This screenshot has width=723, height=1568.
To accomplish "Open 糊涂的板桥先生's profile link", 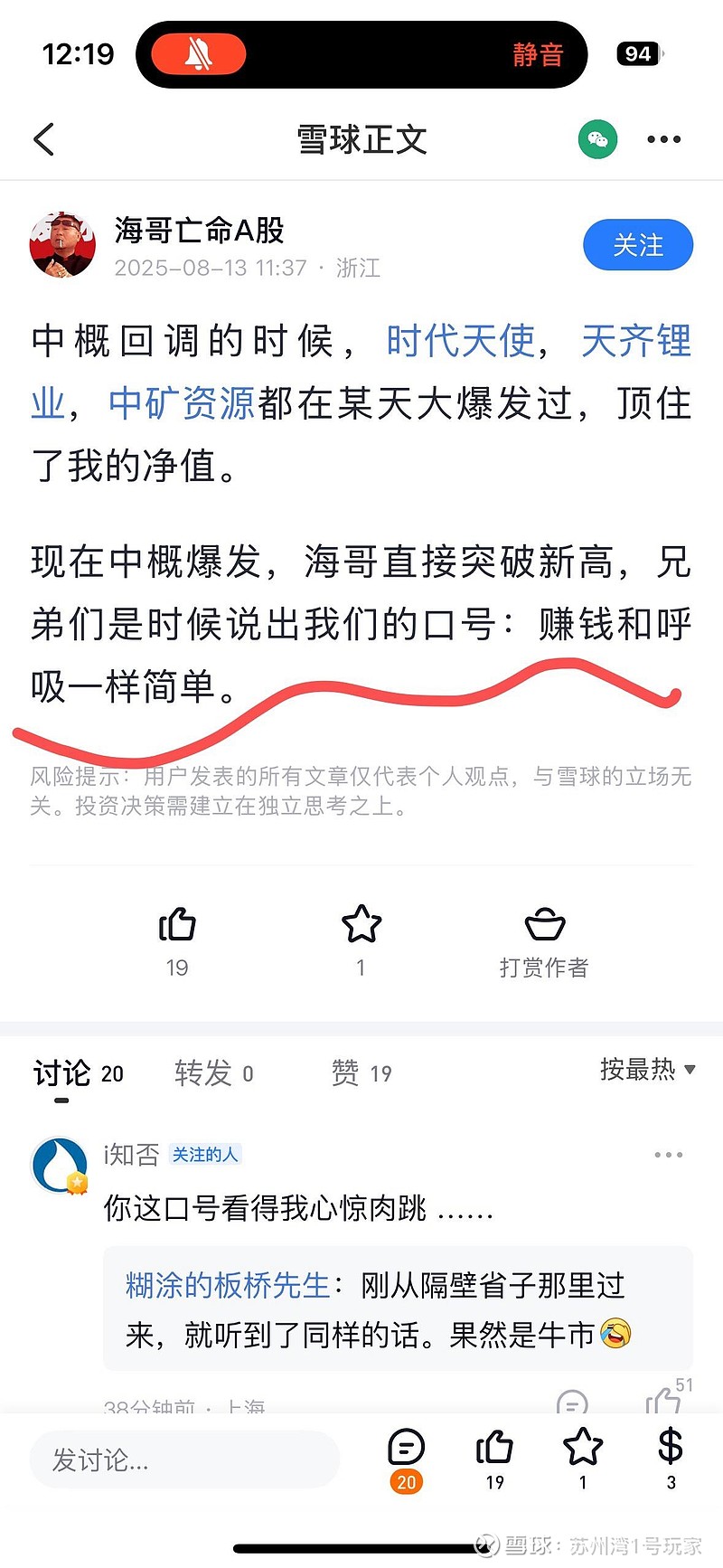I will (x=228, y=1285).
